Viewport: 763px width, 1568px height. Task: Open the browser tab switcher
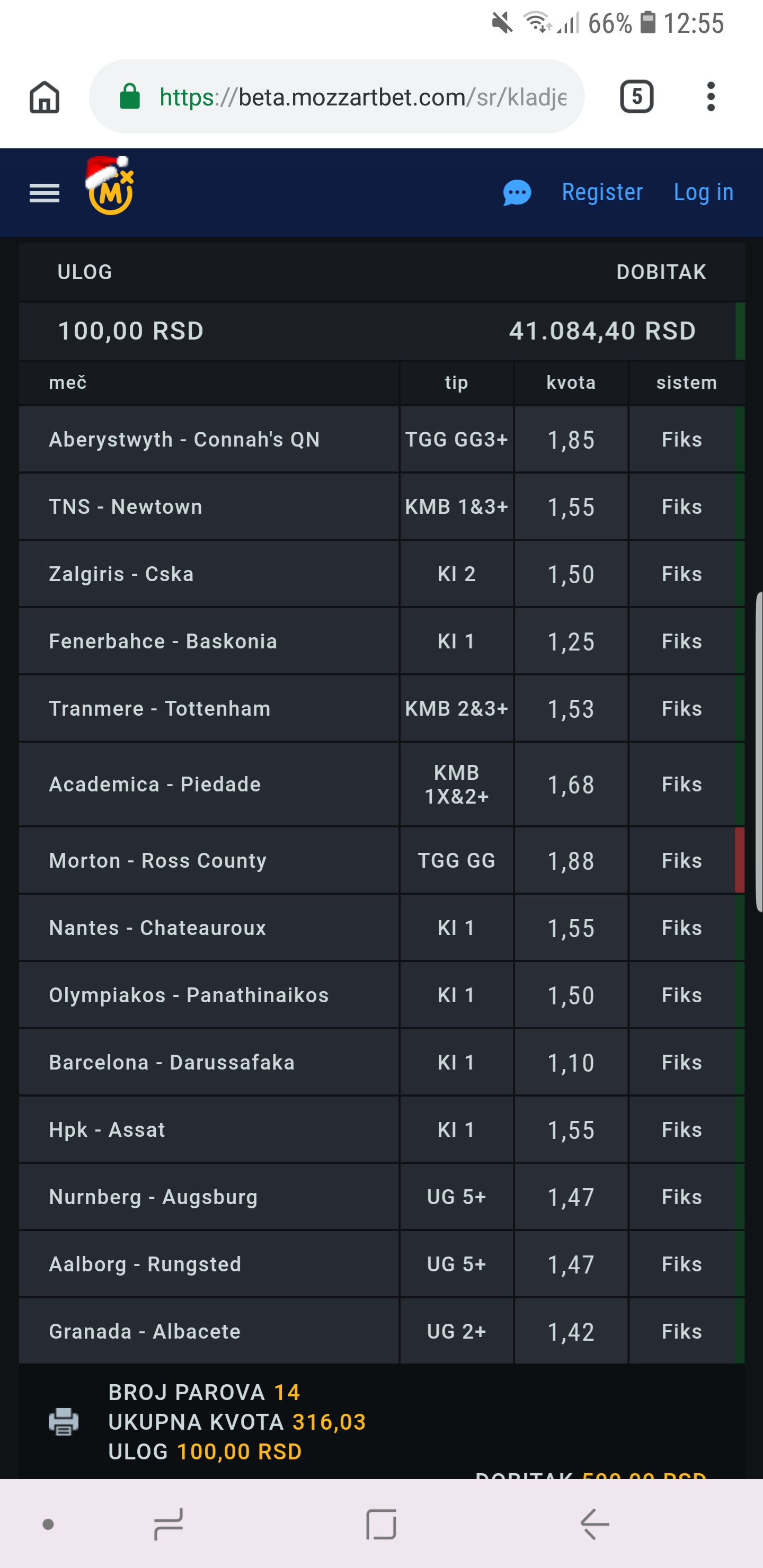point(636,96)
